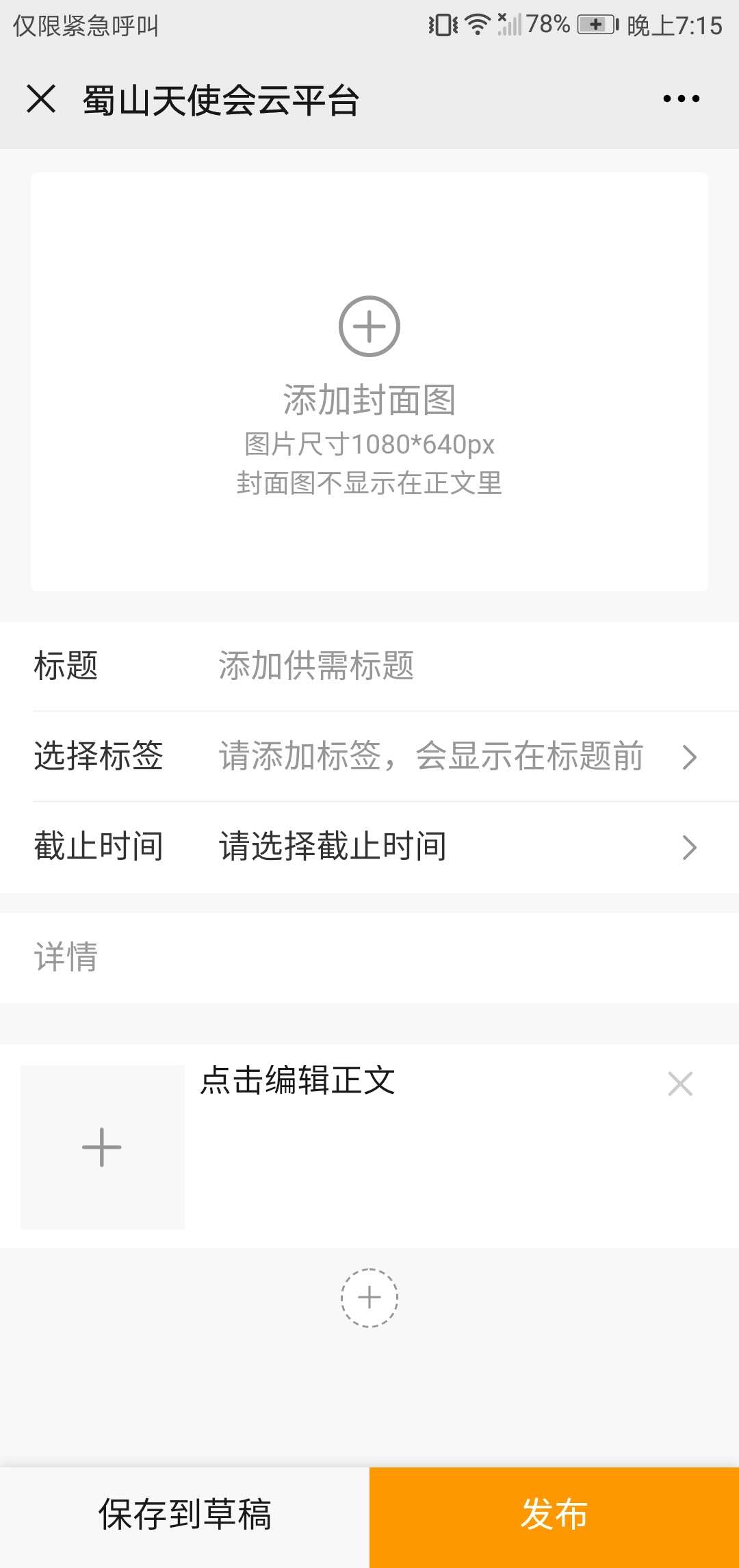Publish the post with 发布
The image size is (739, 1568).
[x=554, y=1514]
